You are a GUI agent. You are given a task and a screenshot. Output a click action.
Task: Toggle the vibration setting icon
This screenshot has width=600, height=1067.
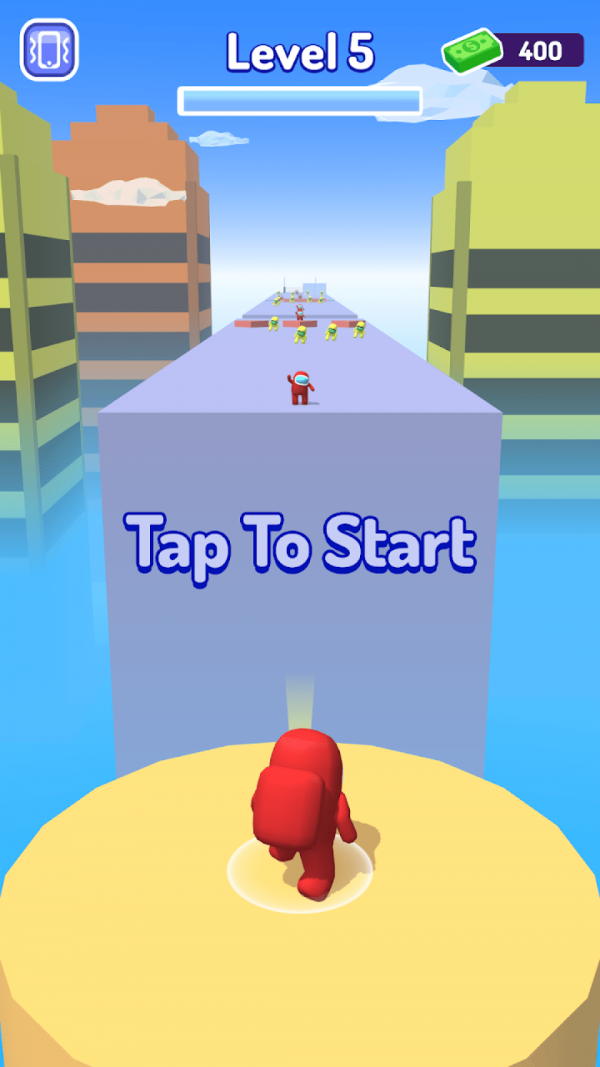(x=48, y=50)
